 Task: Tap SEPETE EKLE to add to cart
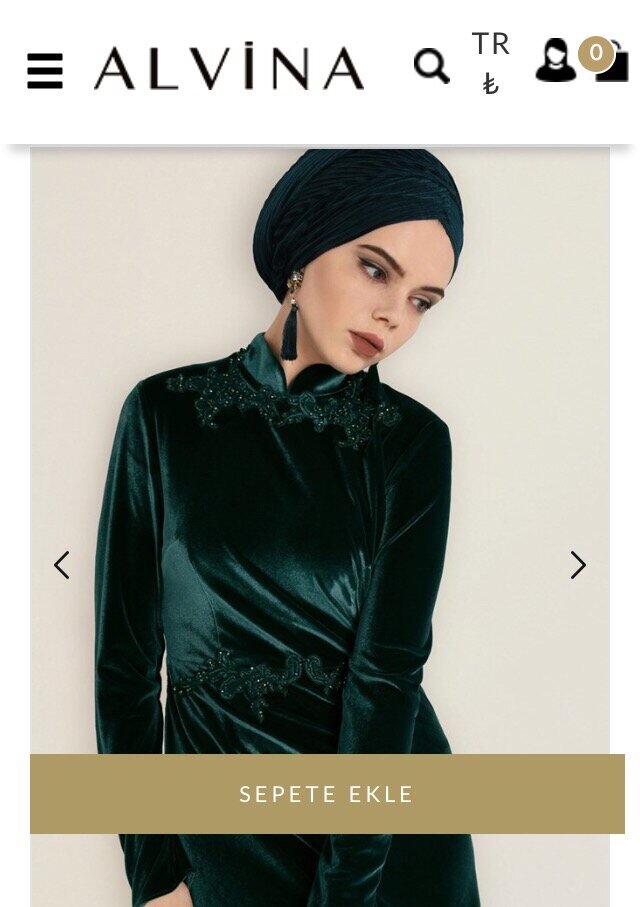pos(328,794)
